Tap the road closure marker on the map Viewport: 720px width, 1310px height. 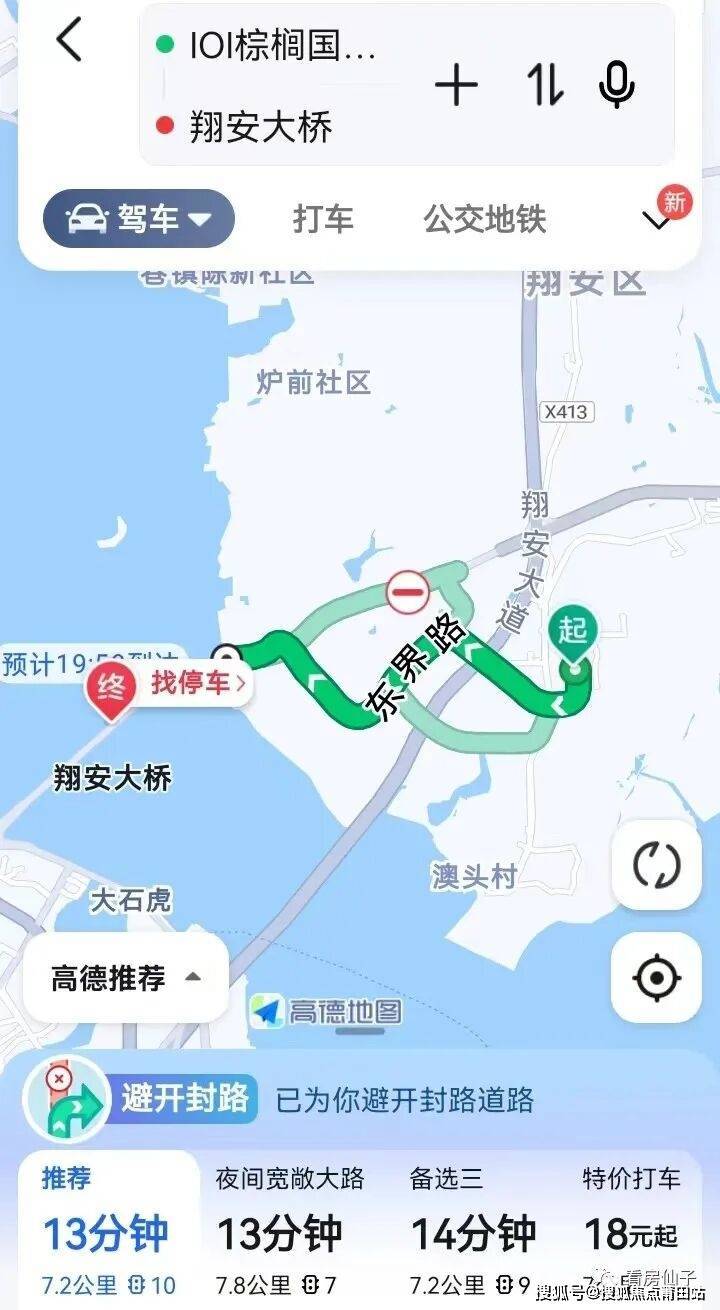click(x=407, y=593)
